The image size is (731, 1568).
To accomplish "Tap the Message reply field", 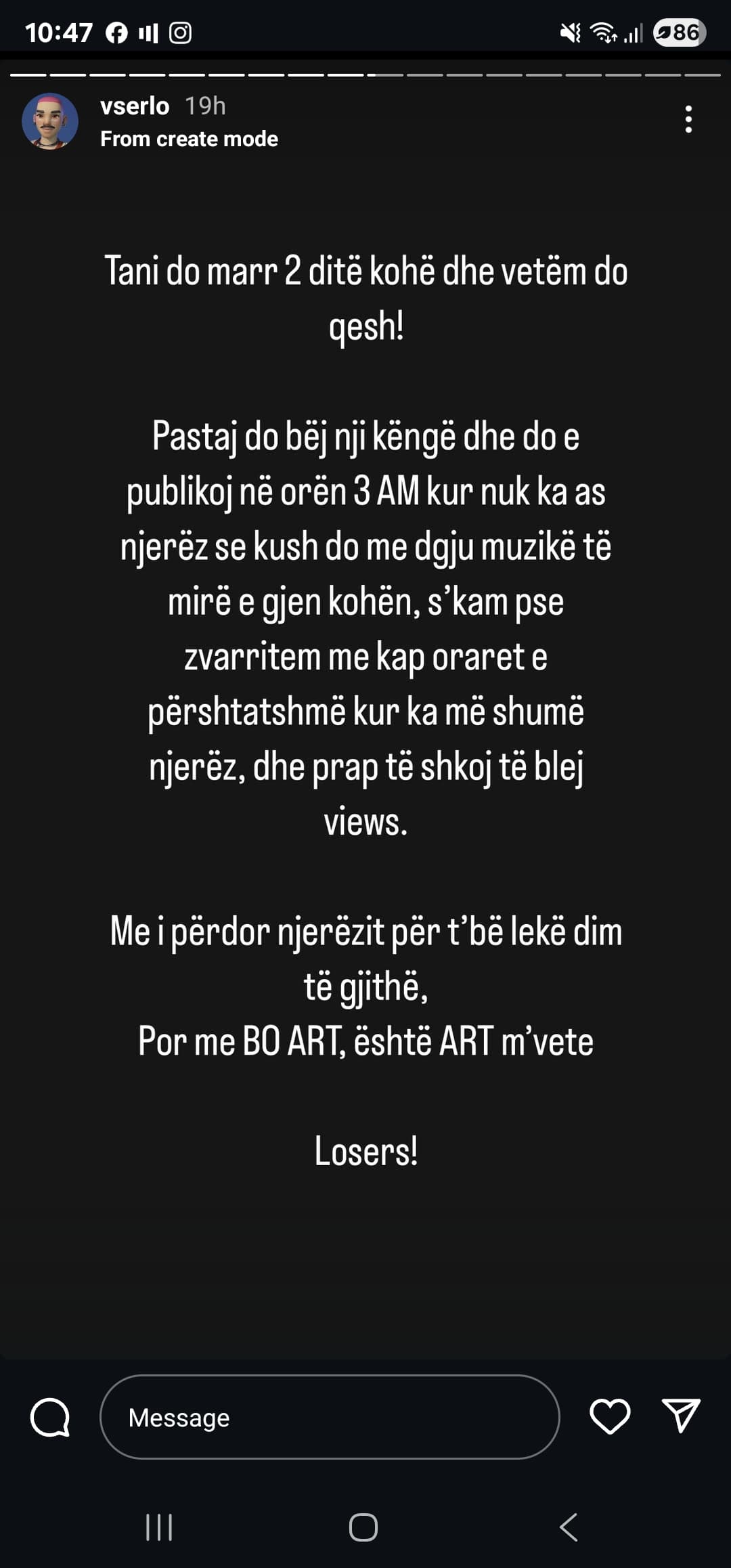I will (x=330, y=1417).
